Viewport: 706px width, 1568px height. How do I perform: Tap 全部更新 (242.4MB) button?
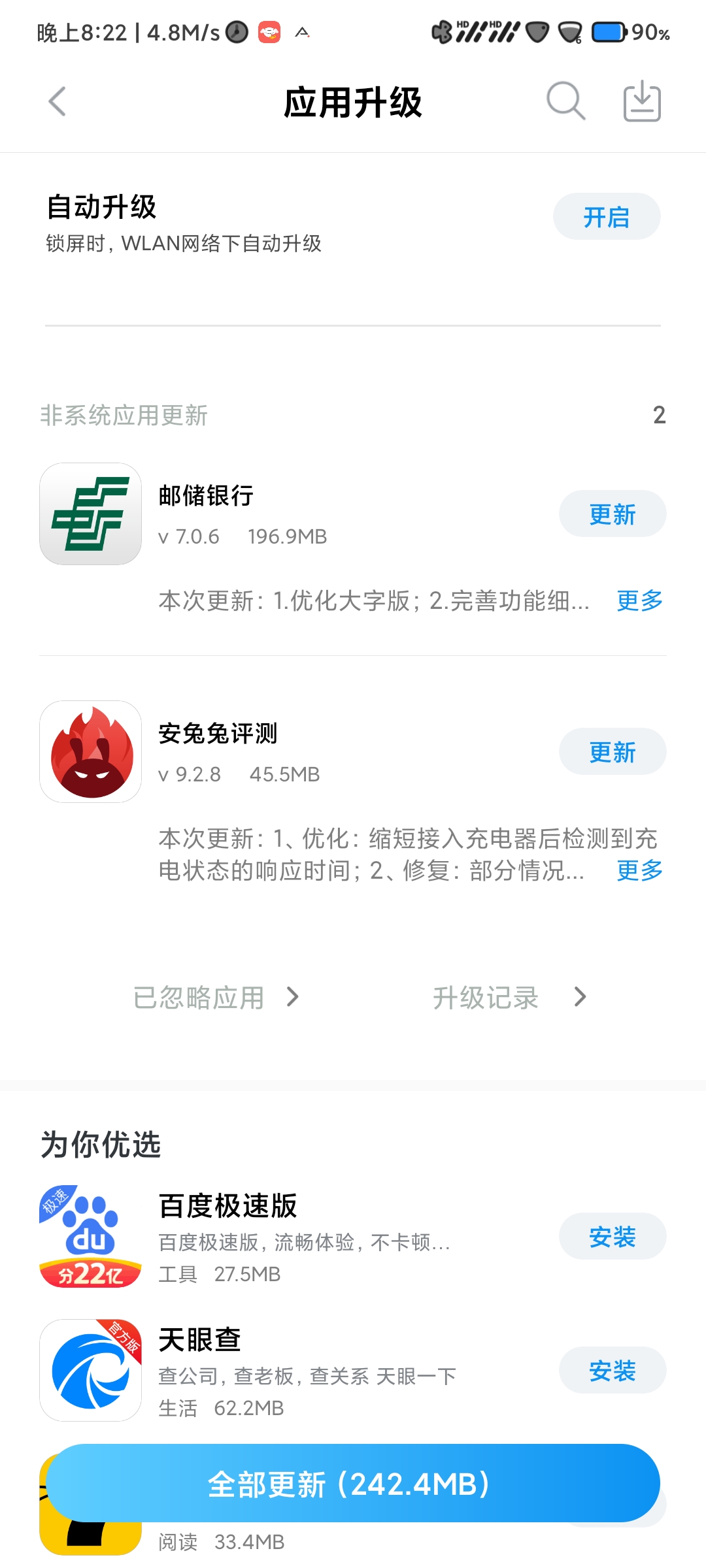pos(353,1483)
